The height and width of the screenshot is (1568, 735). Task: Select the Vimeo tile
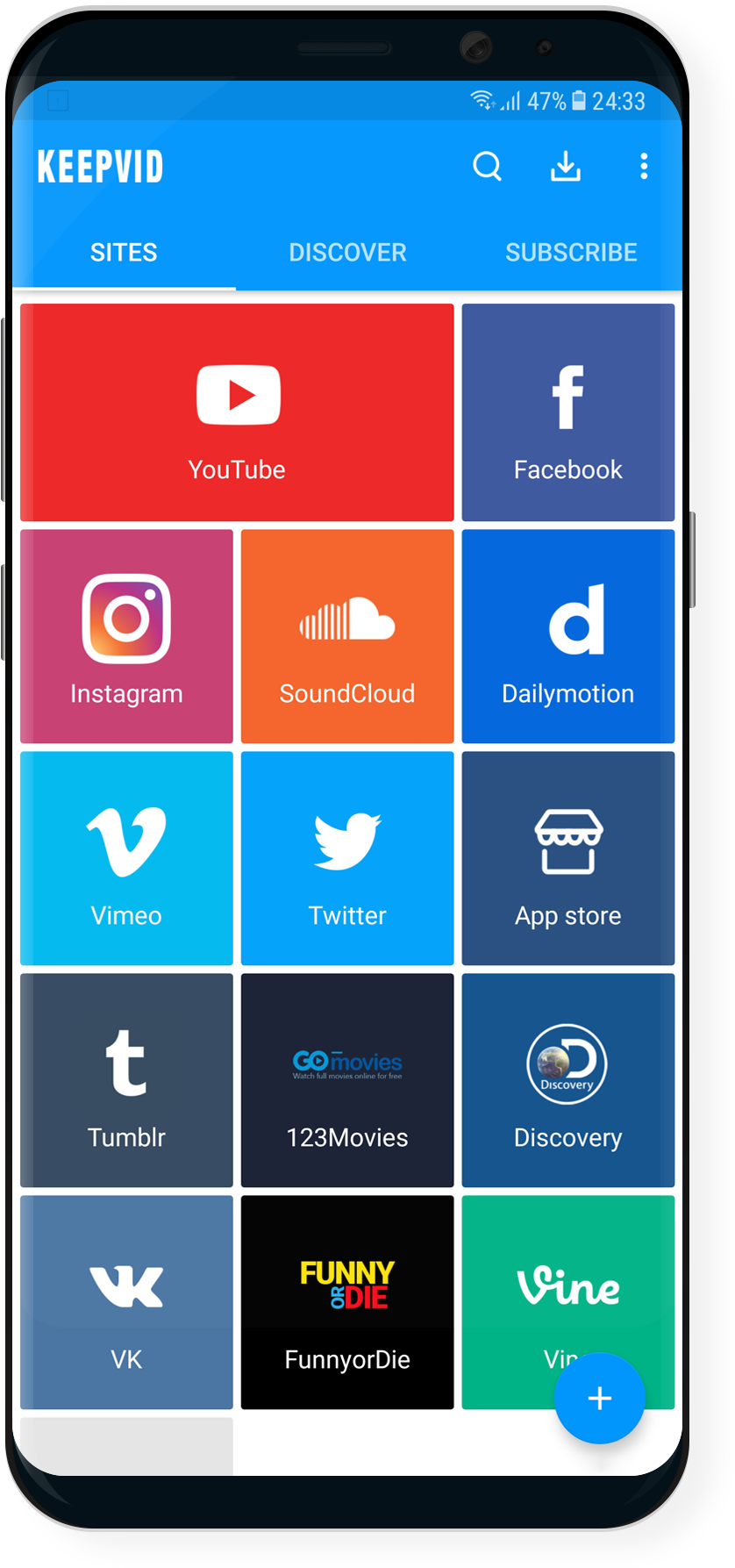(x=126, y=858)
